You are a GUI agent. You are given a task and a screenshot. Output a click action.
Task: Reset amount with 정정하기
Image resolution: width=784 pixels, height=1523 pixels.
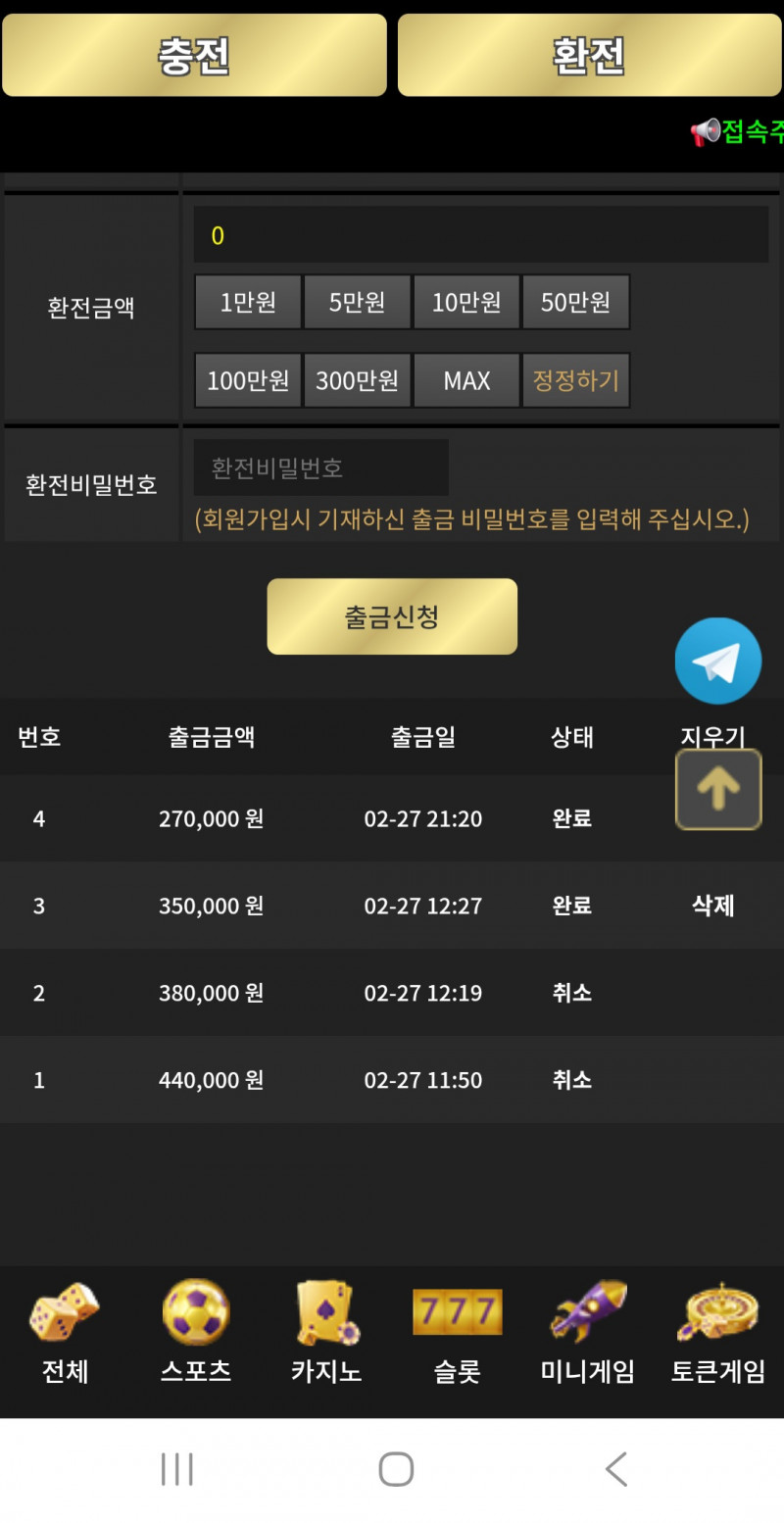point(575,380)
